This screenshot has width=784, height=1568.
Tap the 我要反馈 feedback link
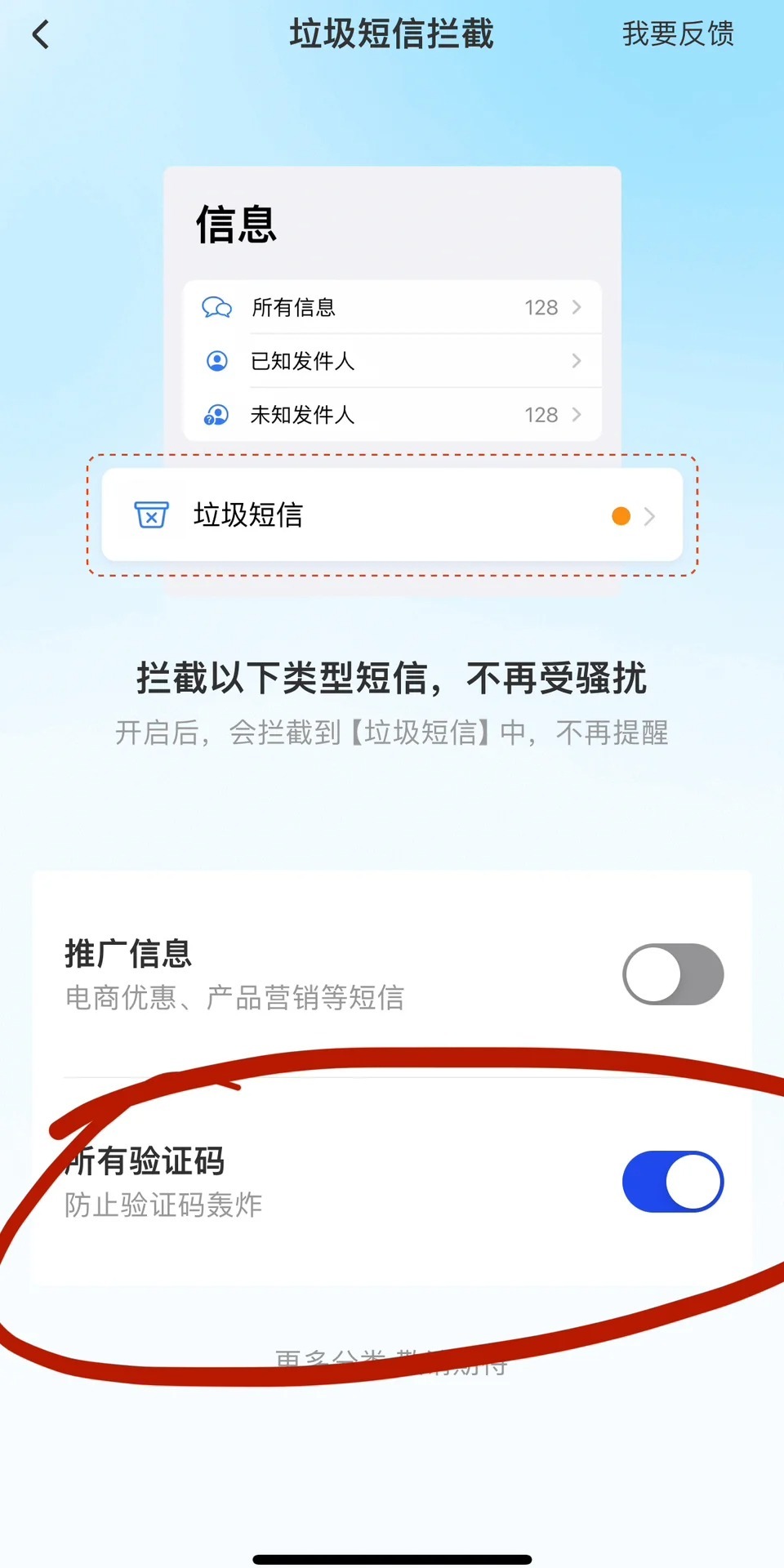682,34
